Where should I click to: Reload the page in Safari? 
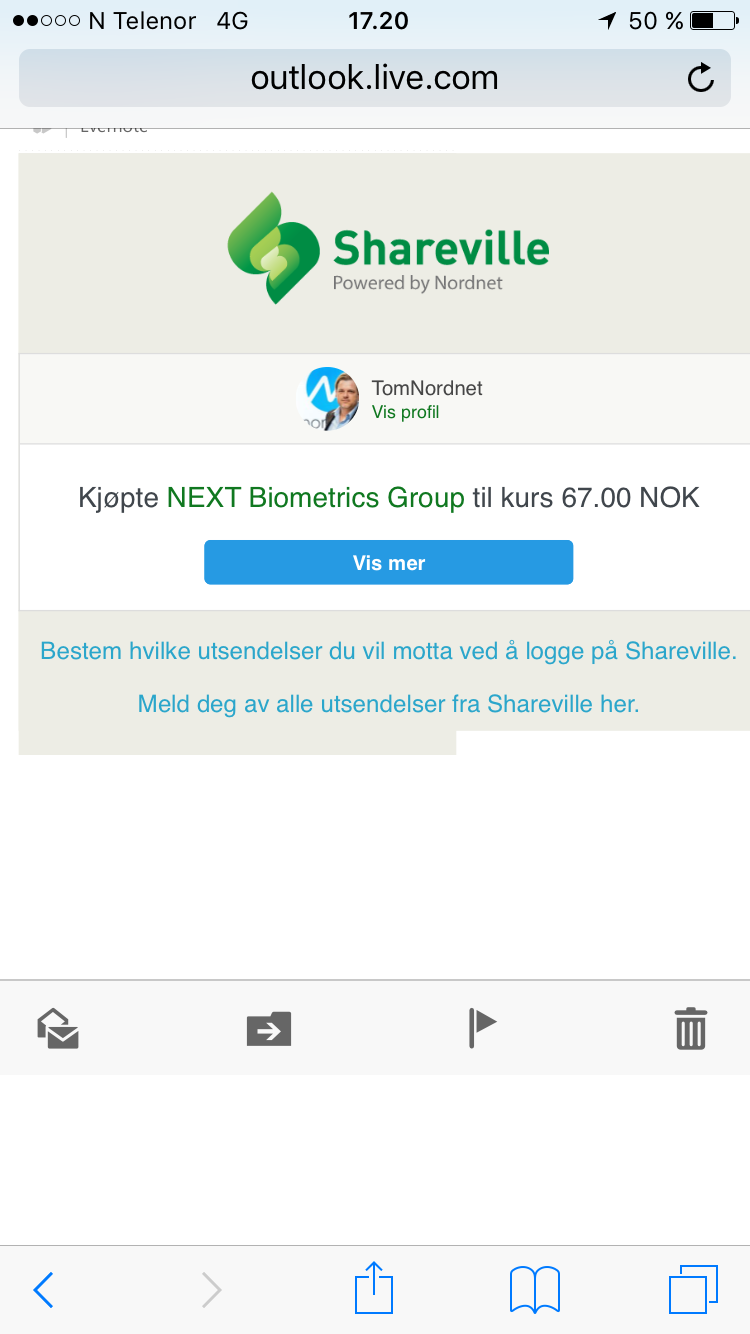[701, 78]
